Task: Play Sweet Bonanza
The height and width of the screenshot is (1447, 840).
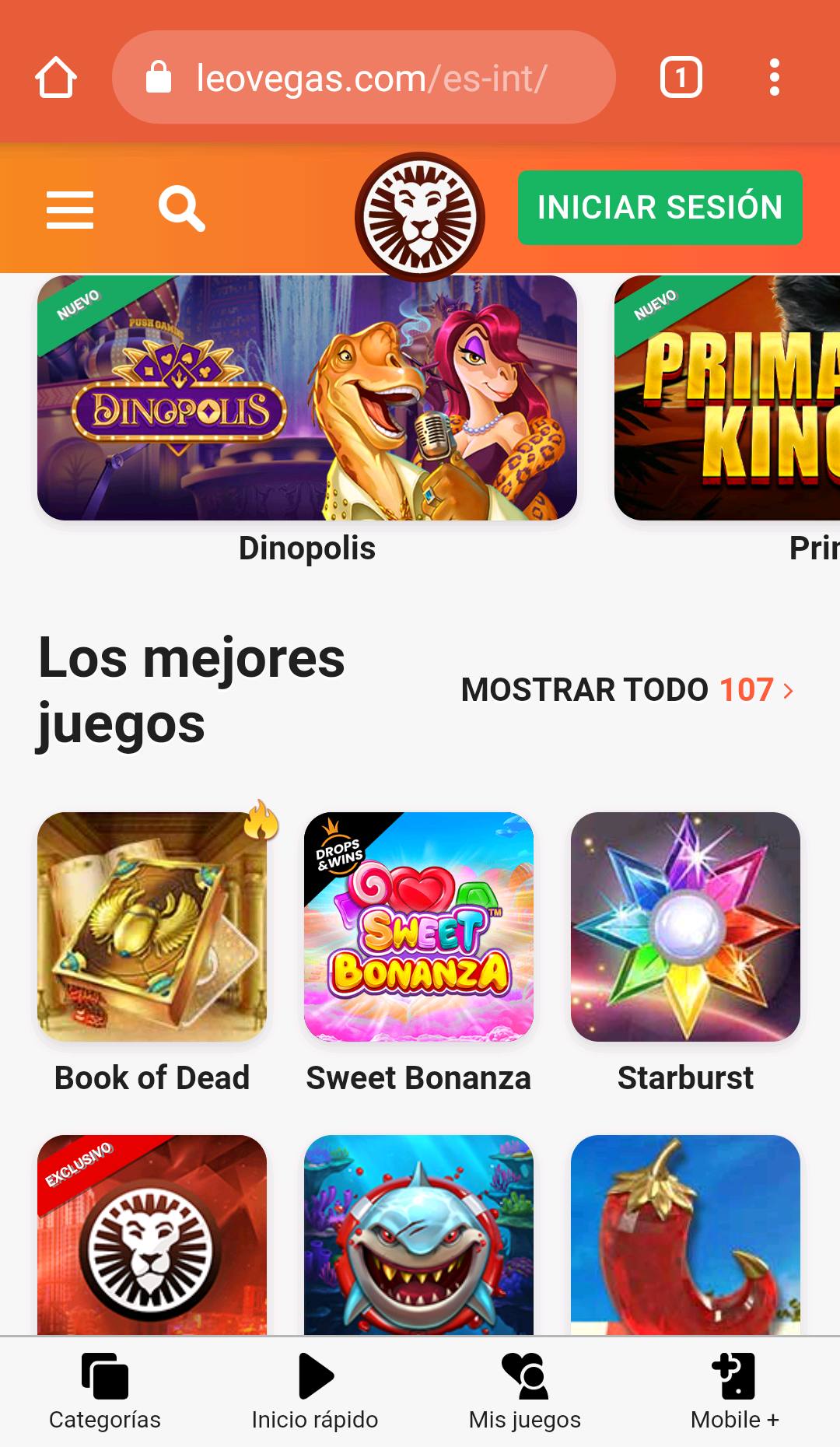Action: (x=418, y=927)
